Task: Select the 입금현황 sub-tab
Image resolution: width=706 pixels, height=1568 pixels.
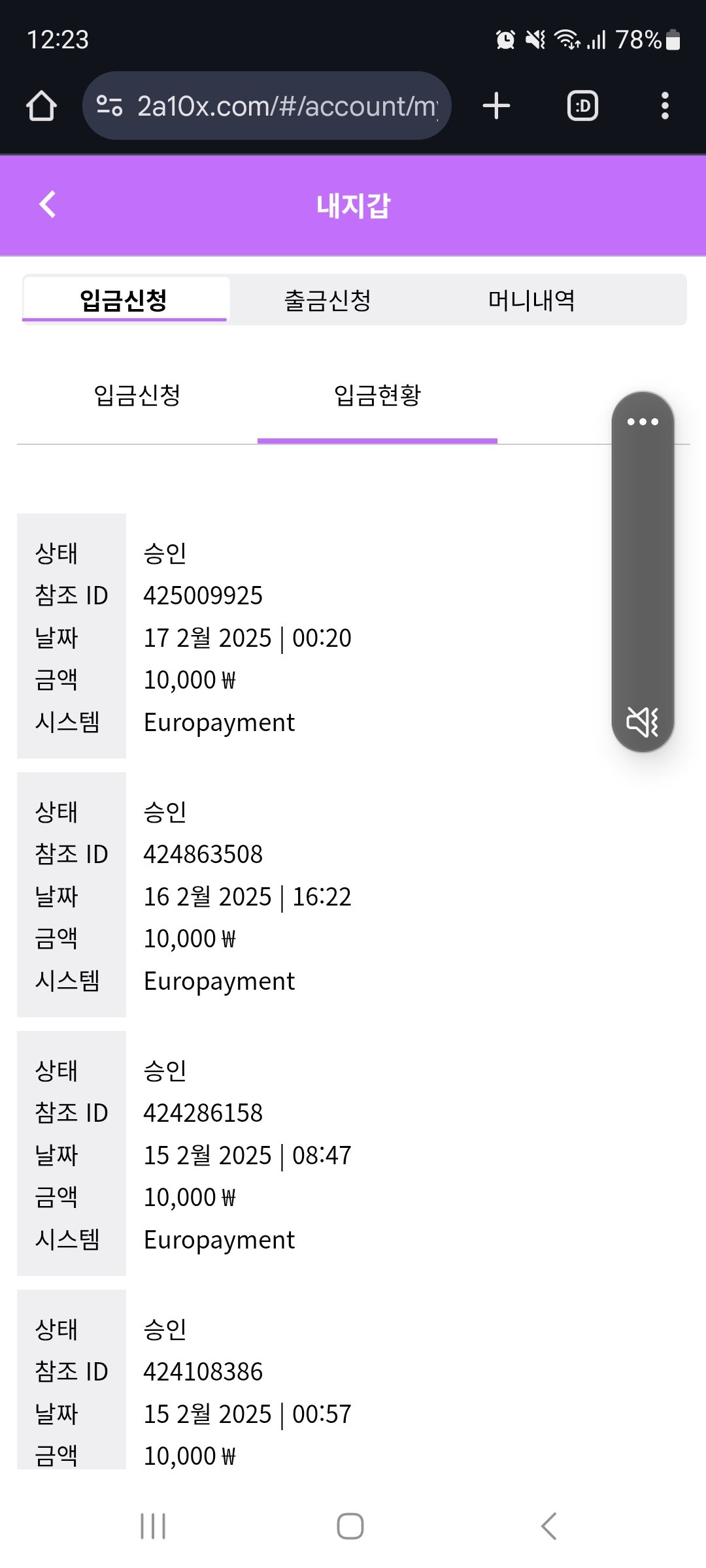Action: point(377,395)
